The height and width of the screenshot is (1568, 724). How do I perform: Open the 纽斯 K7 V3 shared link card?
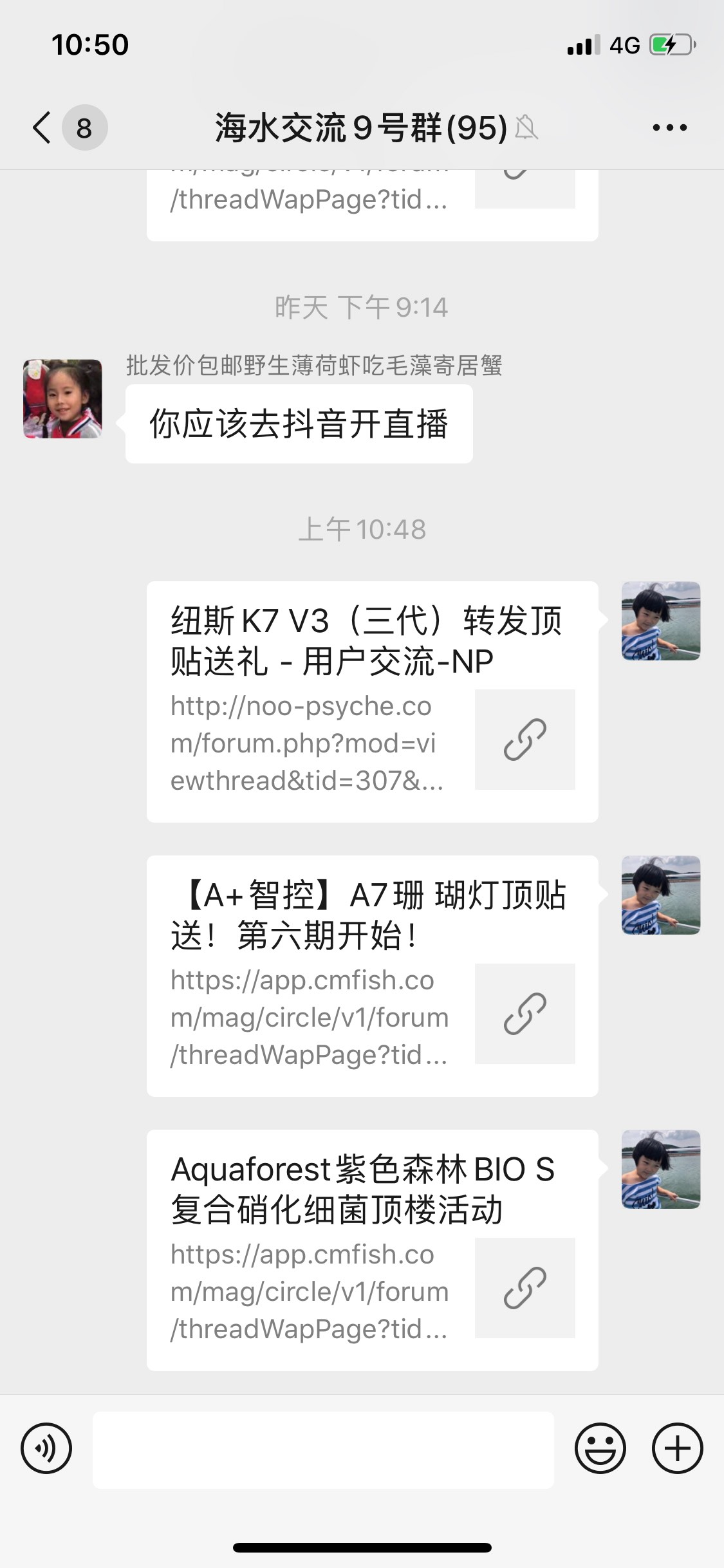[372, 701]
